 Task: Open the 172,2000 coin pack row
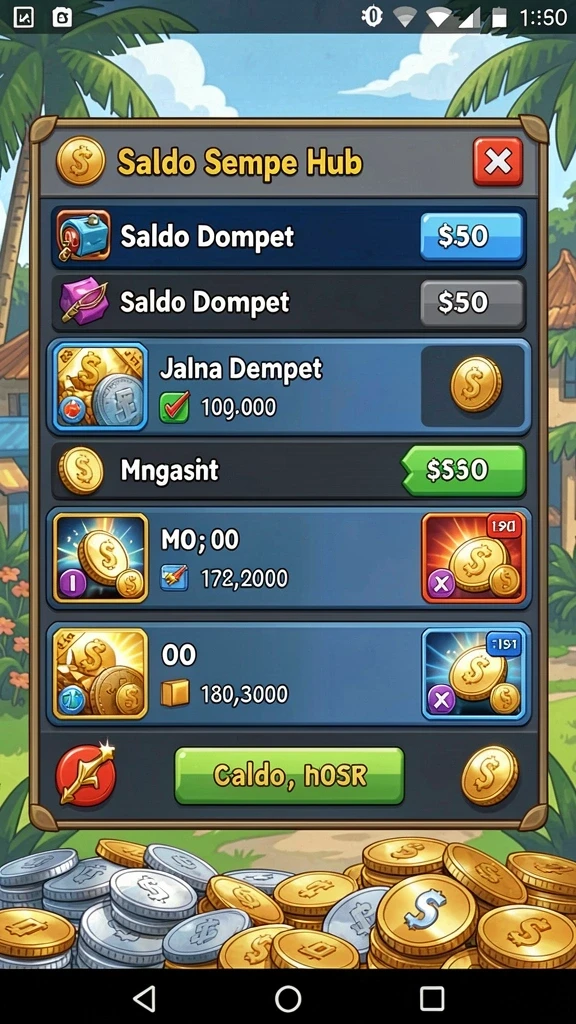pos(288,558)
